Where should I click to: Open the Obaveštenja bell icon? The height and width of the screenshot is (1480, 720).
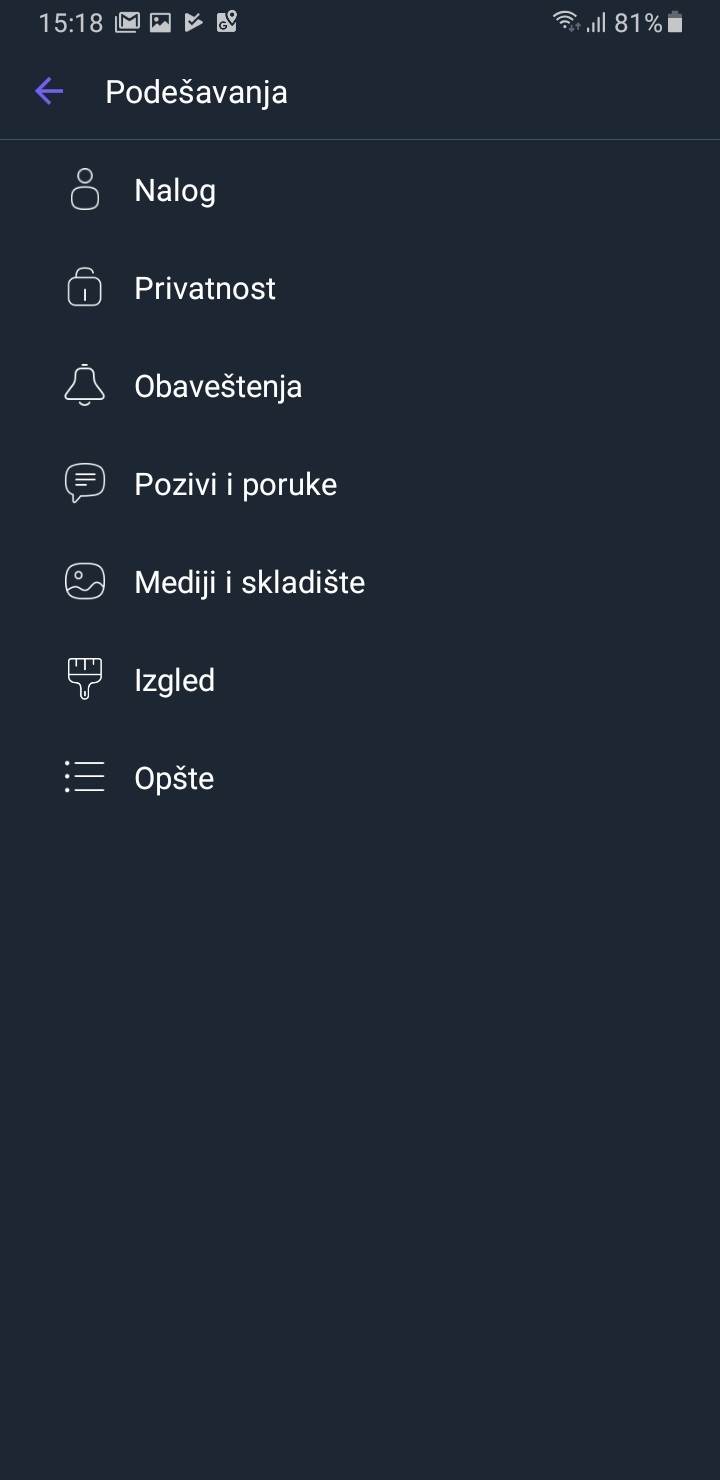[85, 385]
